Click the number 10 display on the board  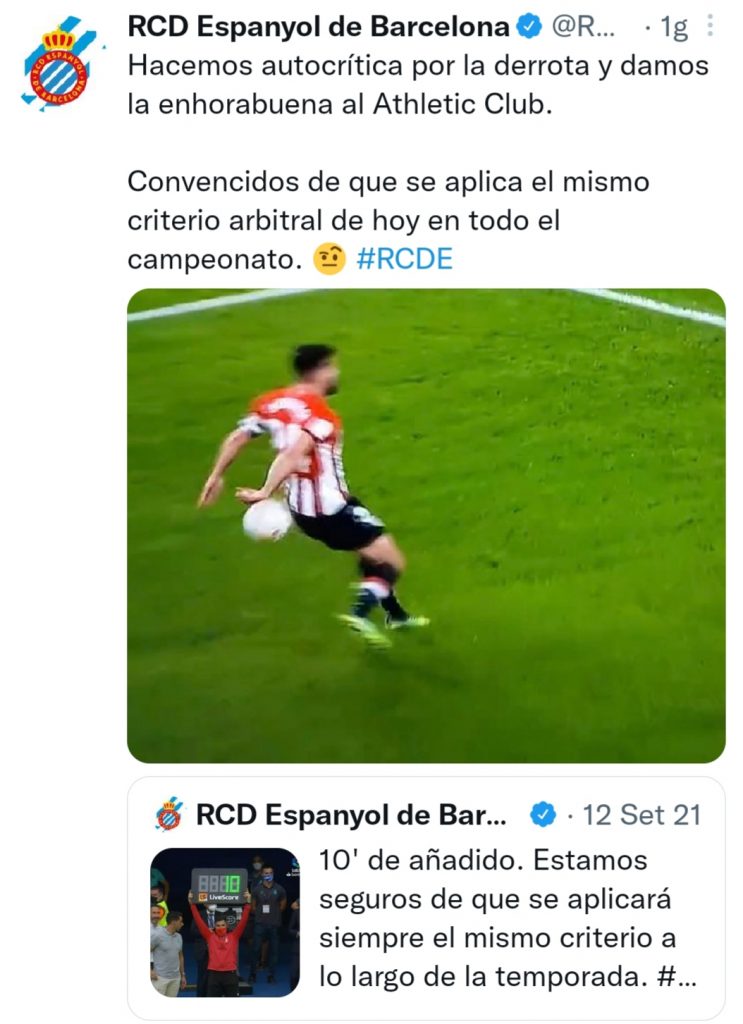coord(232,883)
